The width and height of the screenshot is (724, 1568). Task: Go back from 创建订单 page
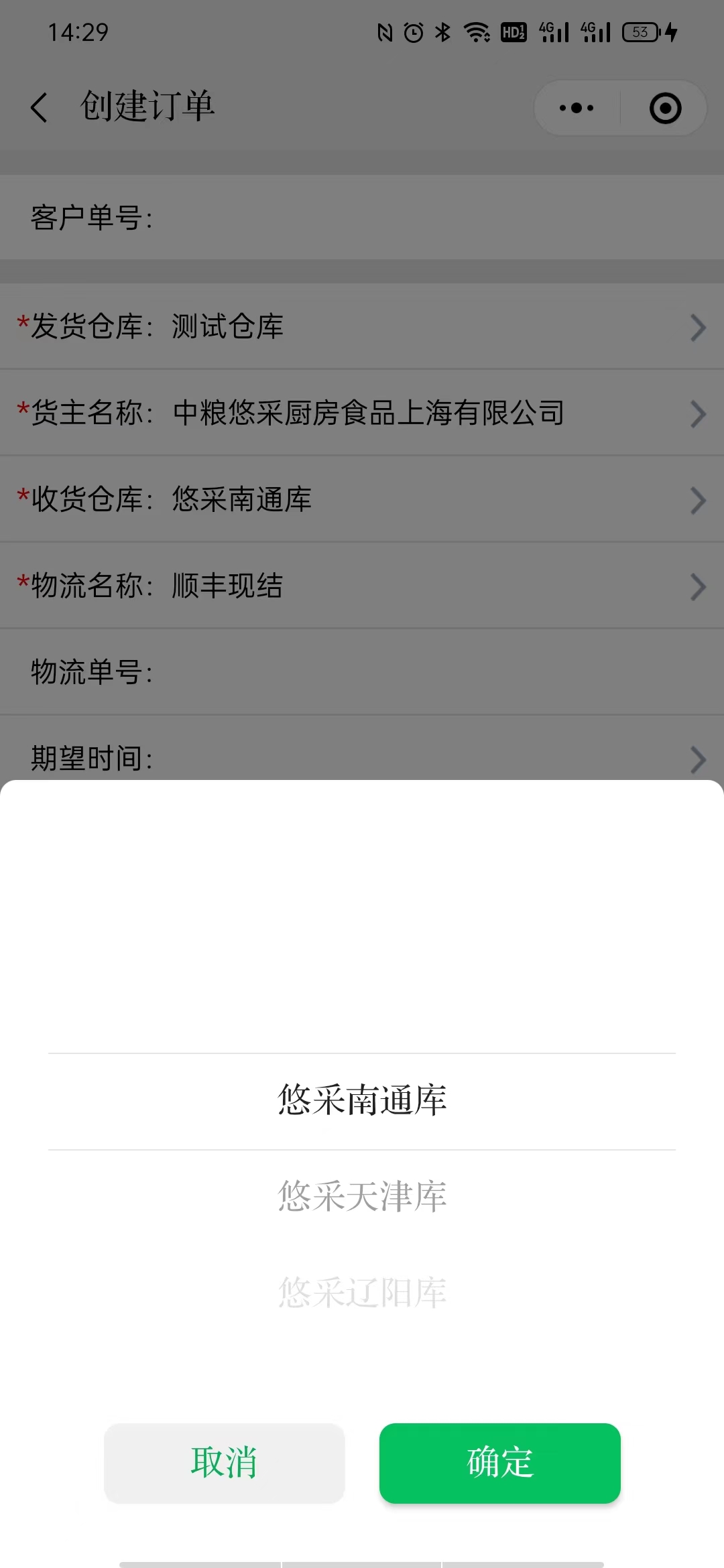tap(39, 107)
